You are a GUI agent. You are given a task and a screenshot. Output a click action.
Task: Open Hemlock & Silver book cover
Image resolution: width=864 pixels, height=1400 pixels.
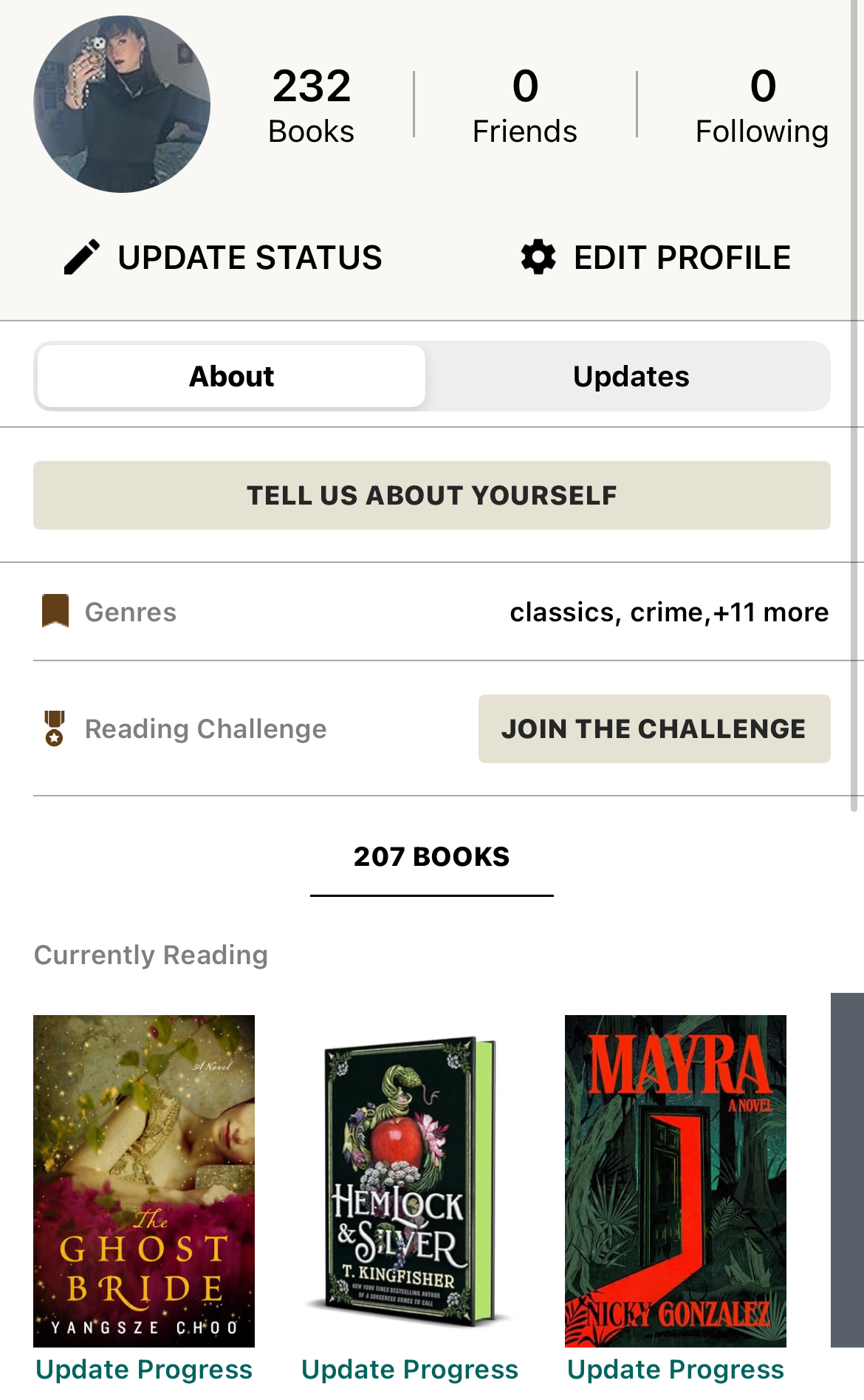pos(410,1181)
